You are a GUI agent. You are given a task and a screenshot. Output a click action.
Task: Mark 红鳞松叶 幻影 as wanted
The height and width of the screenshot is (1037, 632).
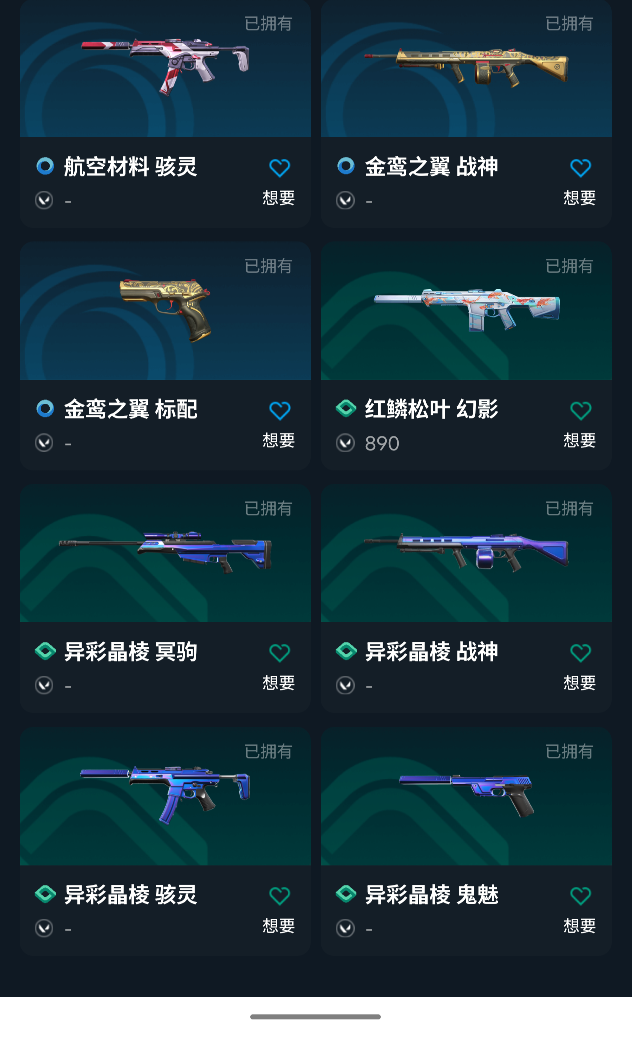[580, 411]
